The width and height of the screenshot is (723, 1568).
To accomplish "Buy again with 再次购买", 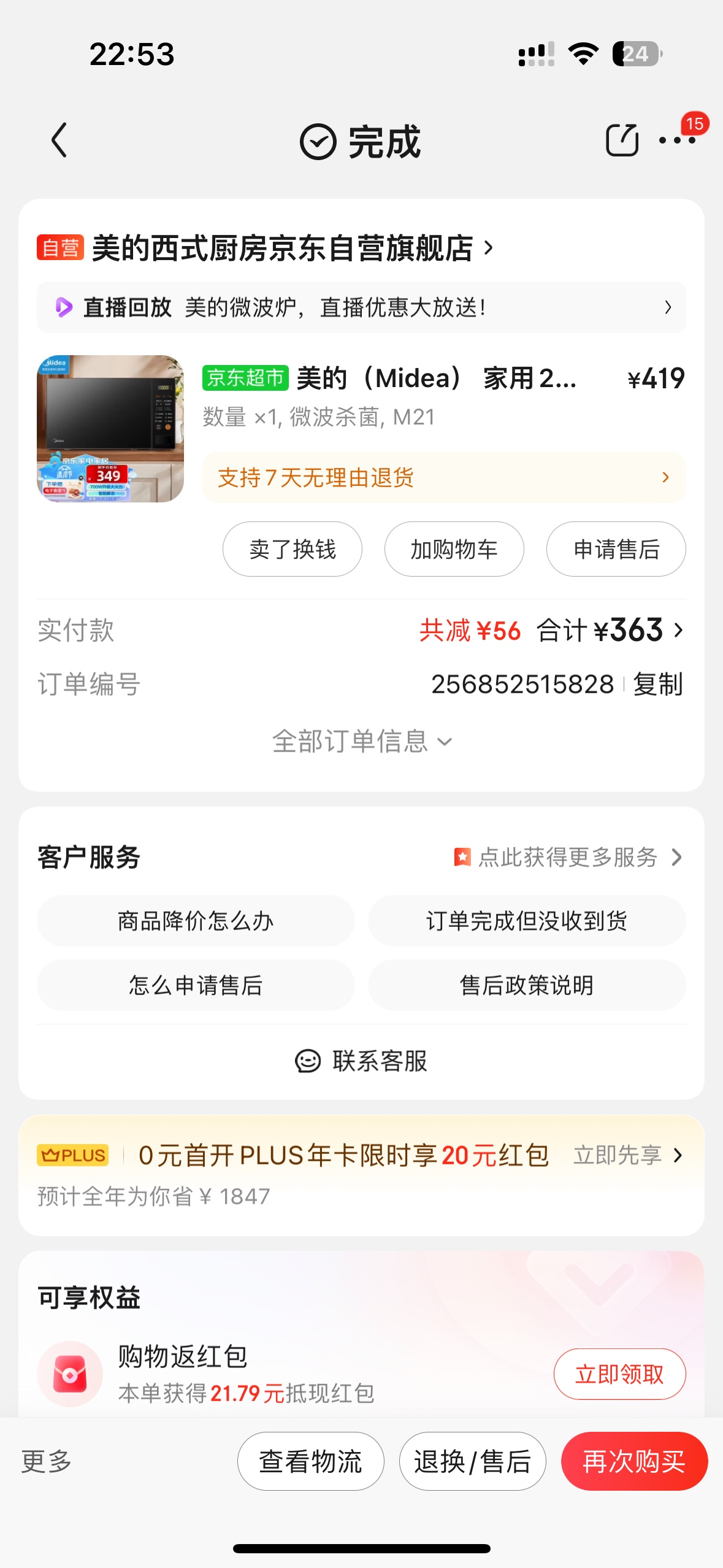I will (x=634, y=1461).
